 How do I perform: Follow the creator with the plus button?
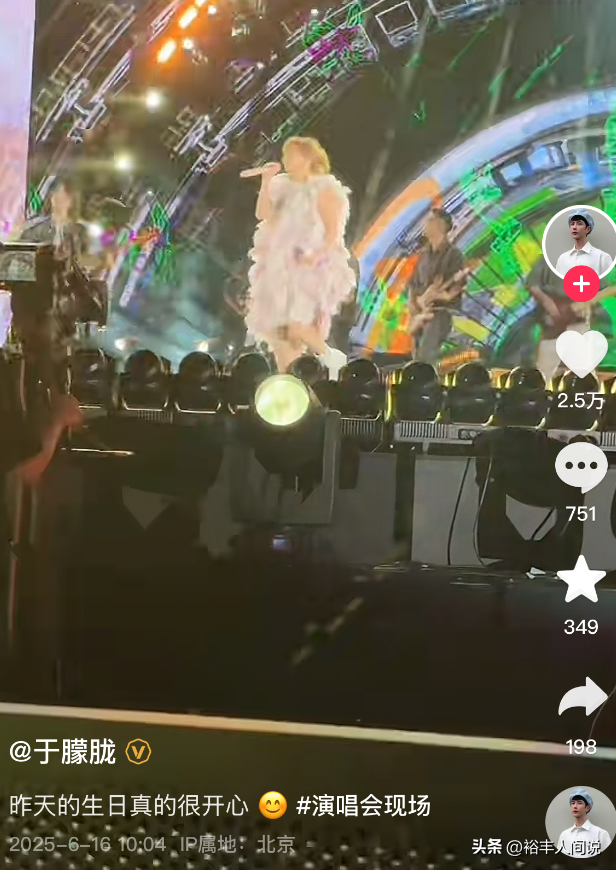pyautogui.click(x=581, y=284)
